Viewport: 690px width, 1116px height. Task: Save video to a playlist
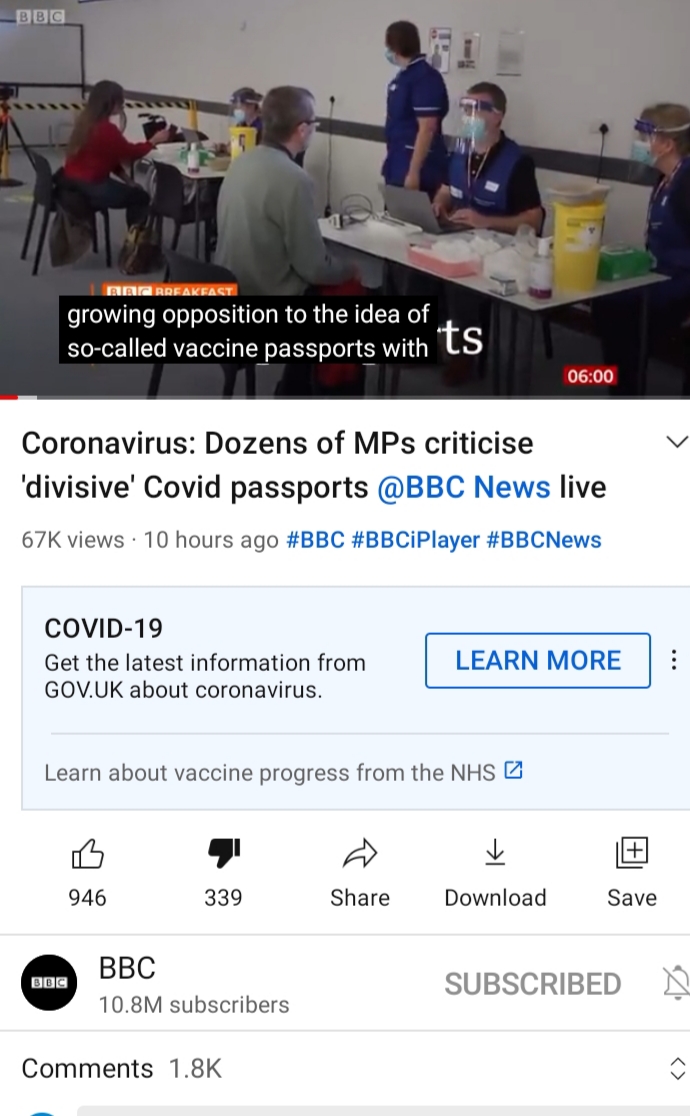tap(632, 870)
